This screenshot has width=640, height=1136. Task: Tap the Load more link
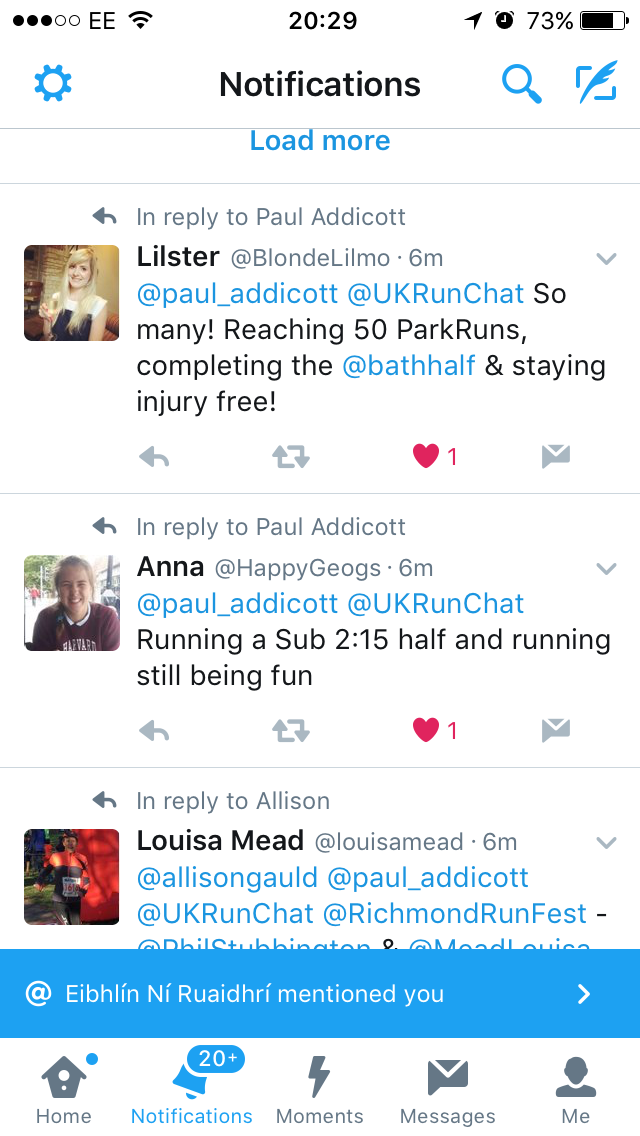click(x=320, y=141)
